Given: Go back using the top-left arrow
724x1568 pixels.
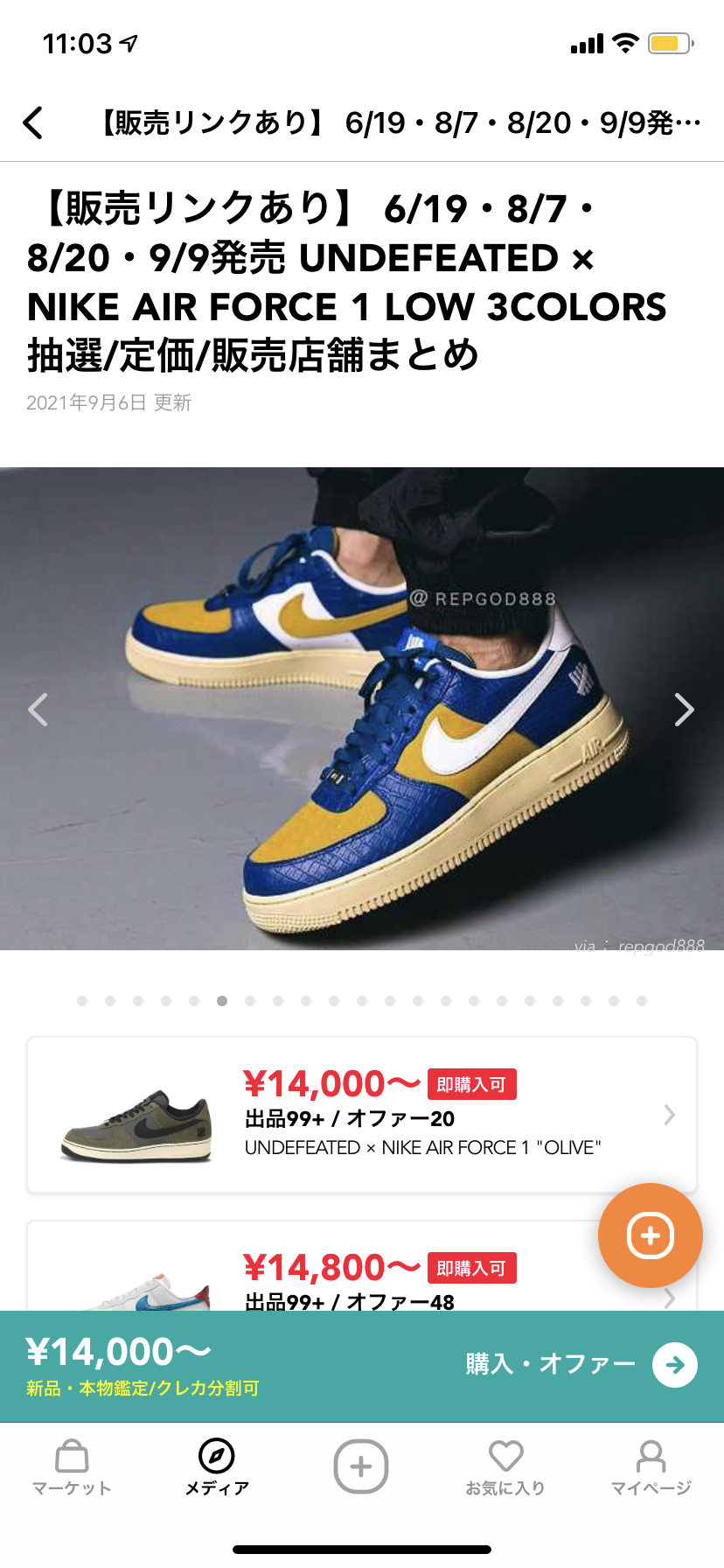Looking at the screenshot, I should tap(33, 123).
